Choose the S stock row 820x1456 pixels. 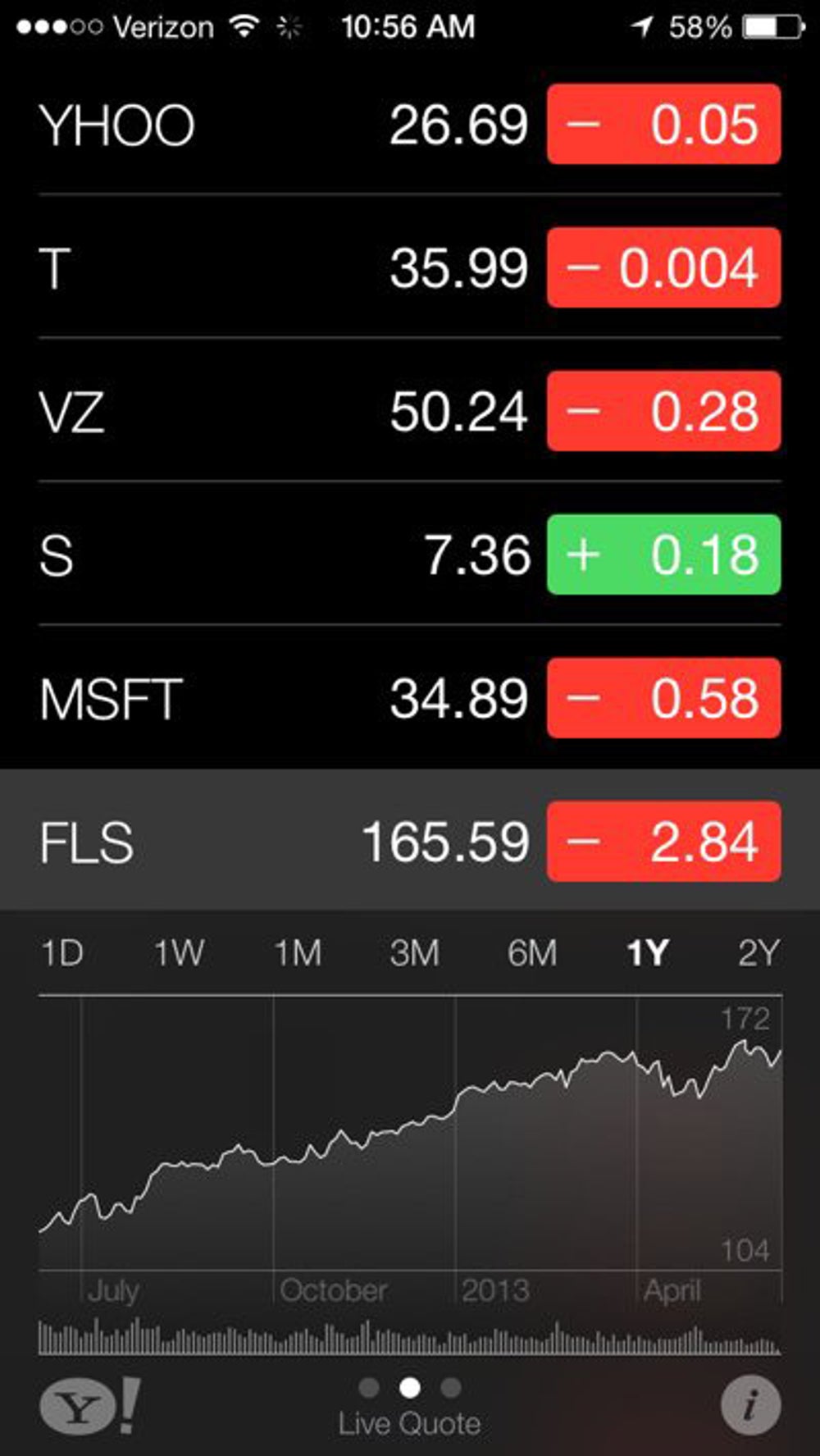point(279,555)
